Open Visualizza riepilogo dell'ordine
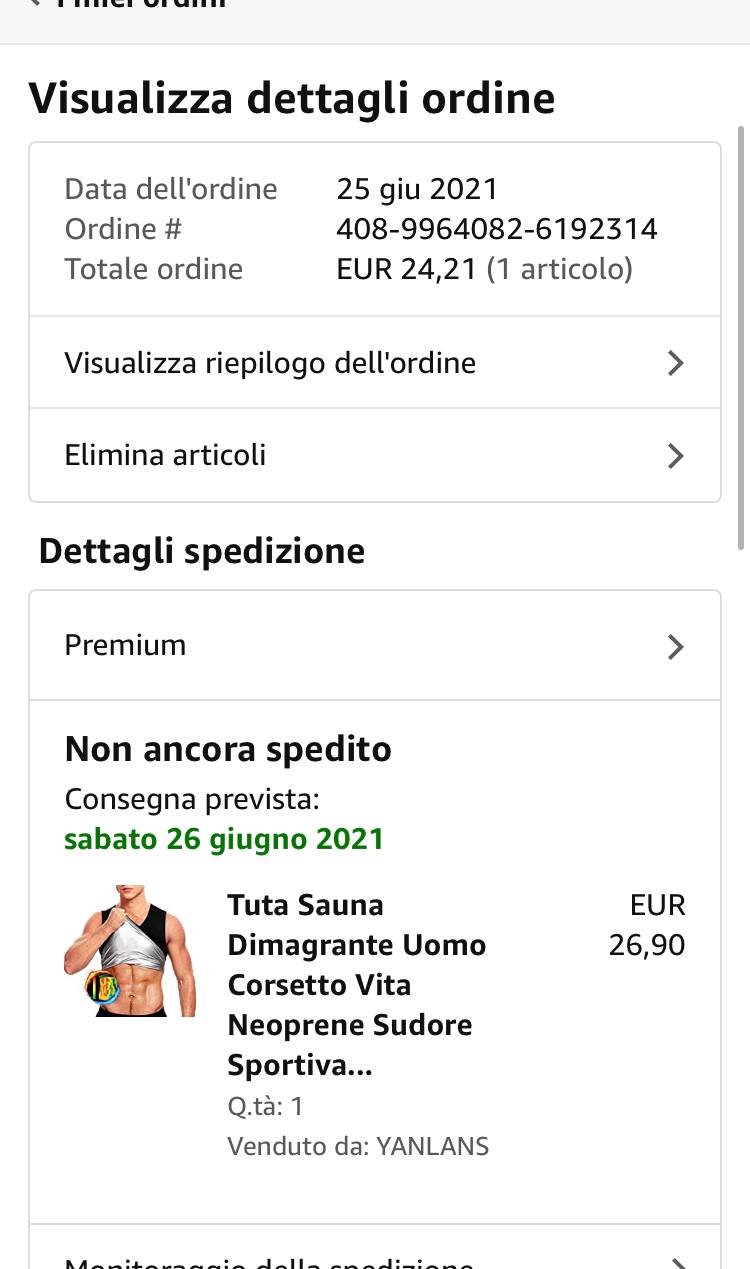The image size is (750, 1269). click(x=375, y=363)
